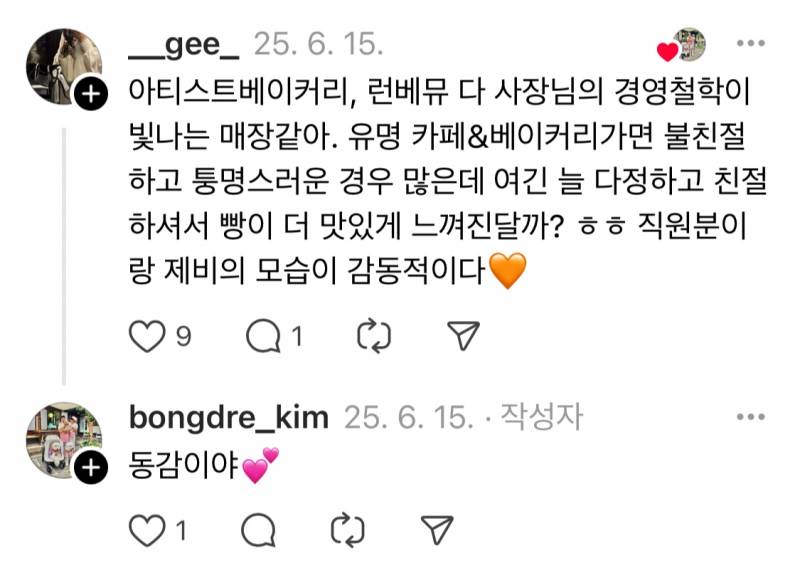
Task: Repost bongdre_kim's reply
Action: 348,528
